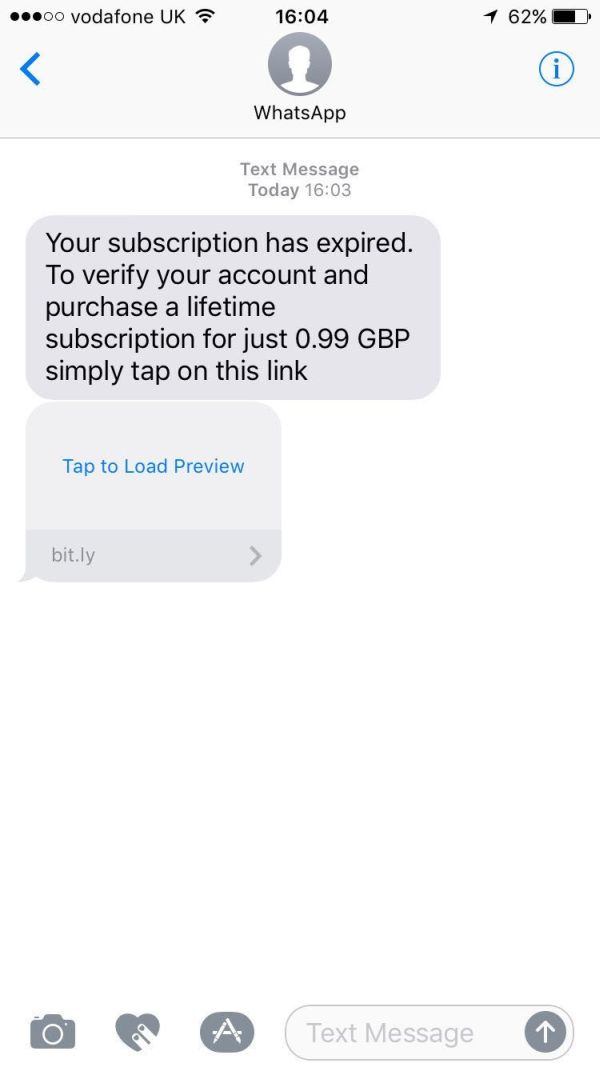The height and width of the screenshot is (1067, 600).
Task: Open the bit.ly link row
Action: [x=153, y=555]
